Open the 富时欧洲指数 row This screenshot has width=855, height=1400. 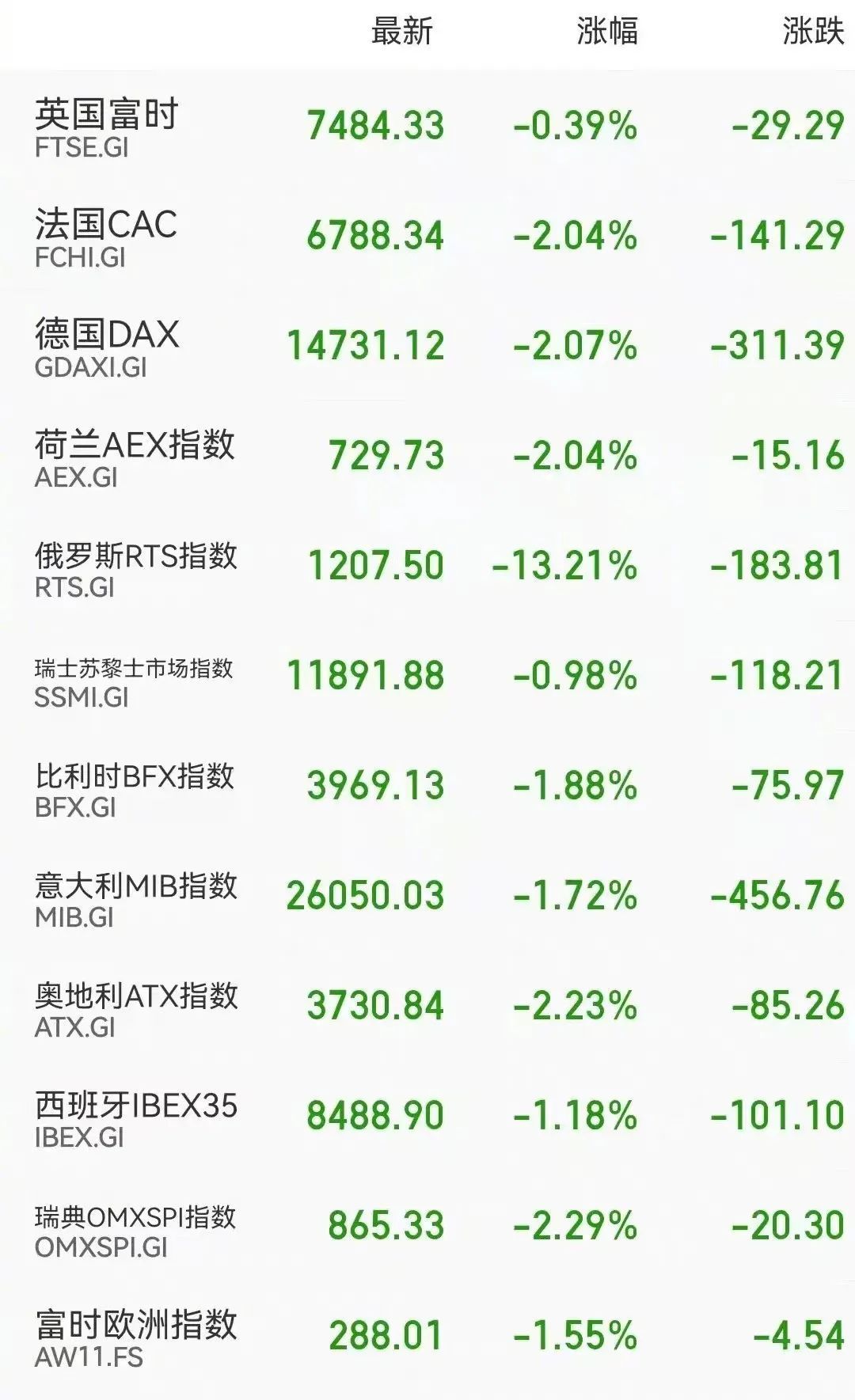pos(427,1336)
